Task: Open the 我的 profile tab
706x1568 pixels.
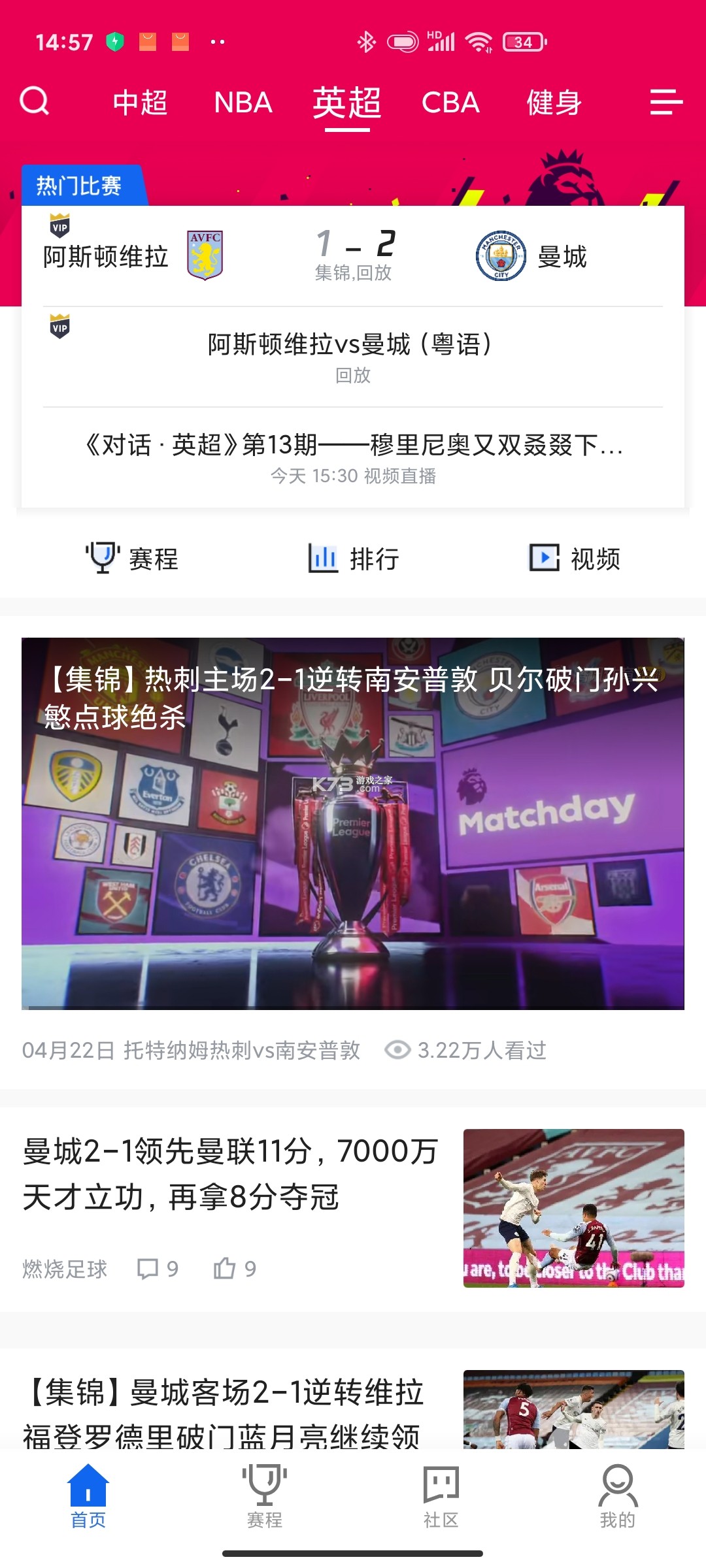Action: (x=618, y=1496)
